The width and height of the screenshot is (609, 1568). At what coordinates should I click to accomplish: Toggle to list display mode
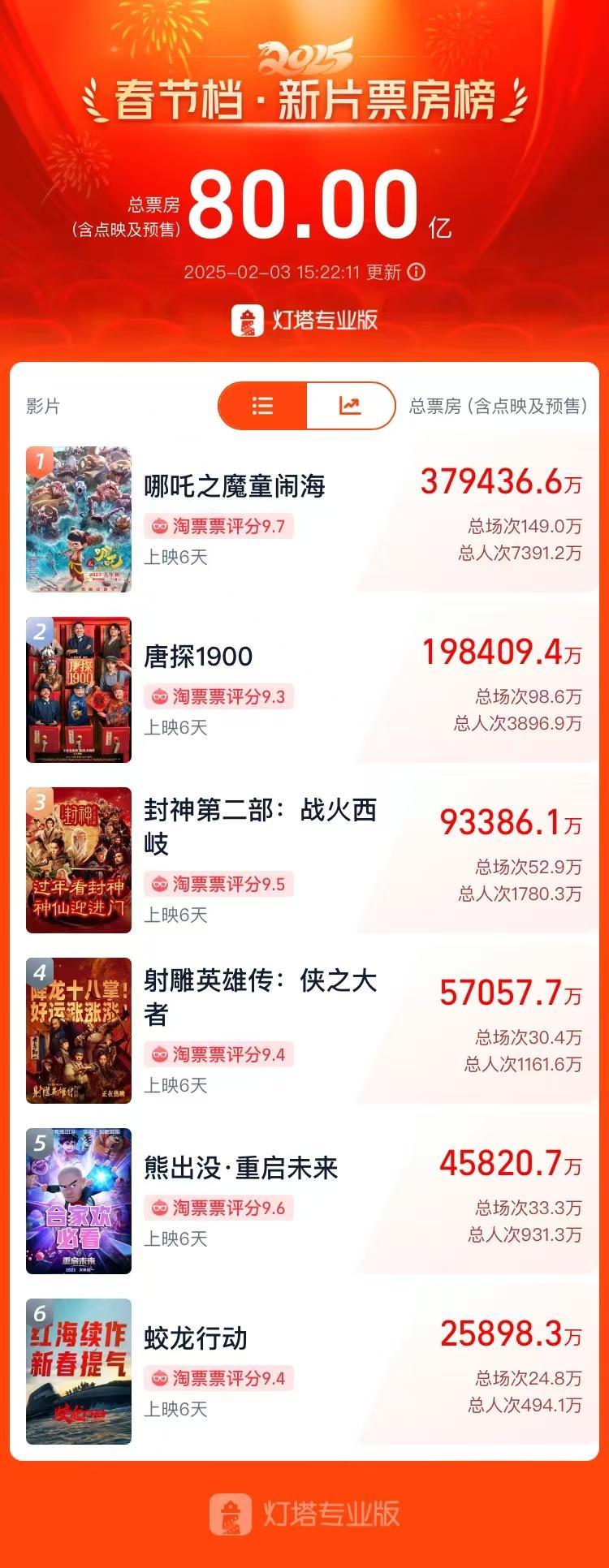coord(262,407)
